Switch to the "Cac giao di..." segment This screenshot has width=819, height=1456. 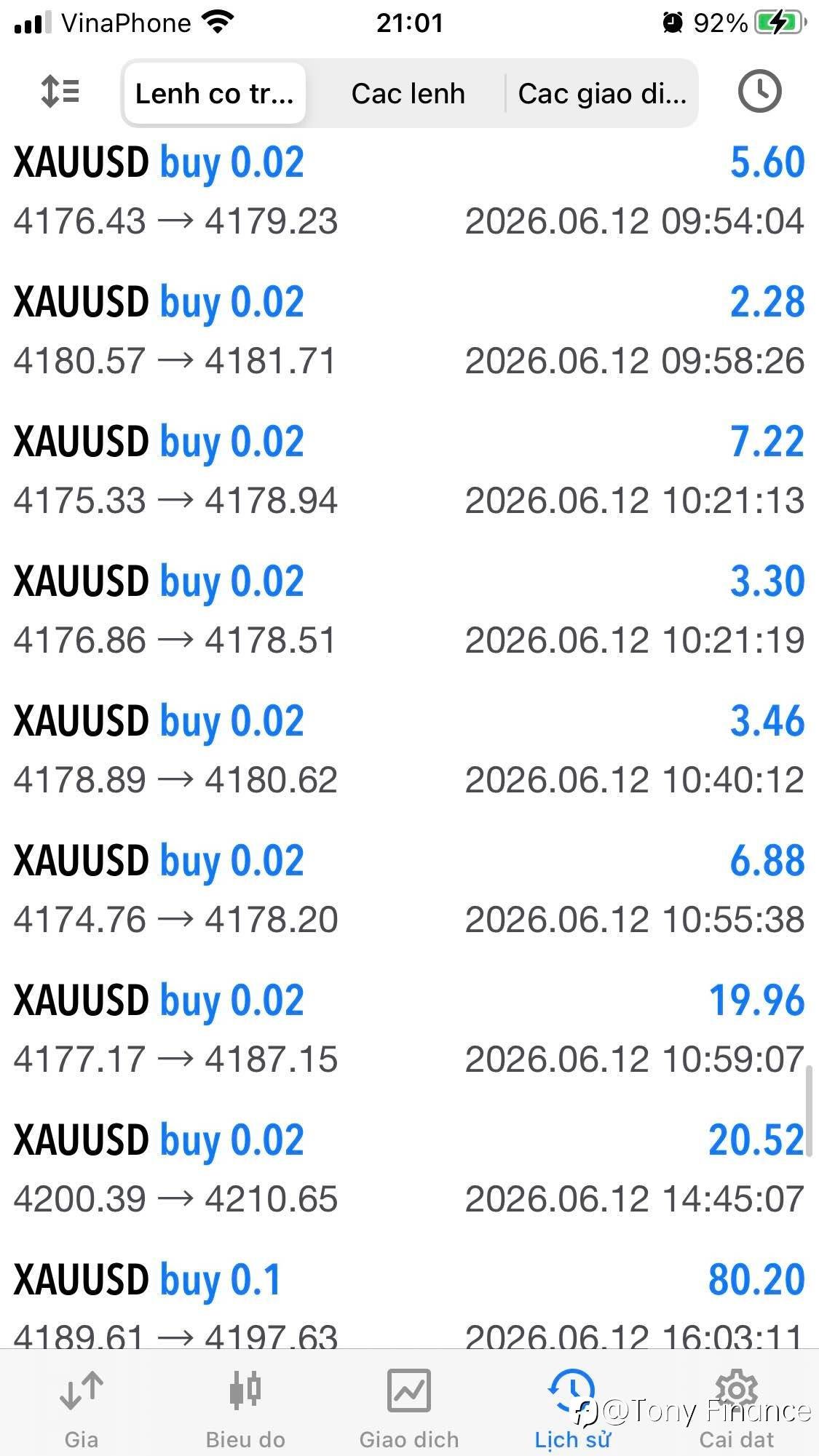click(601, 94)
